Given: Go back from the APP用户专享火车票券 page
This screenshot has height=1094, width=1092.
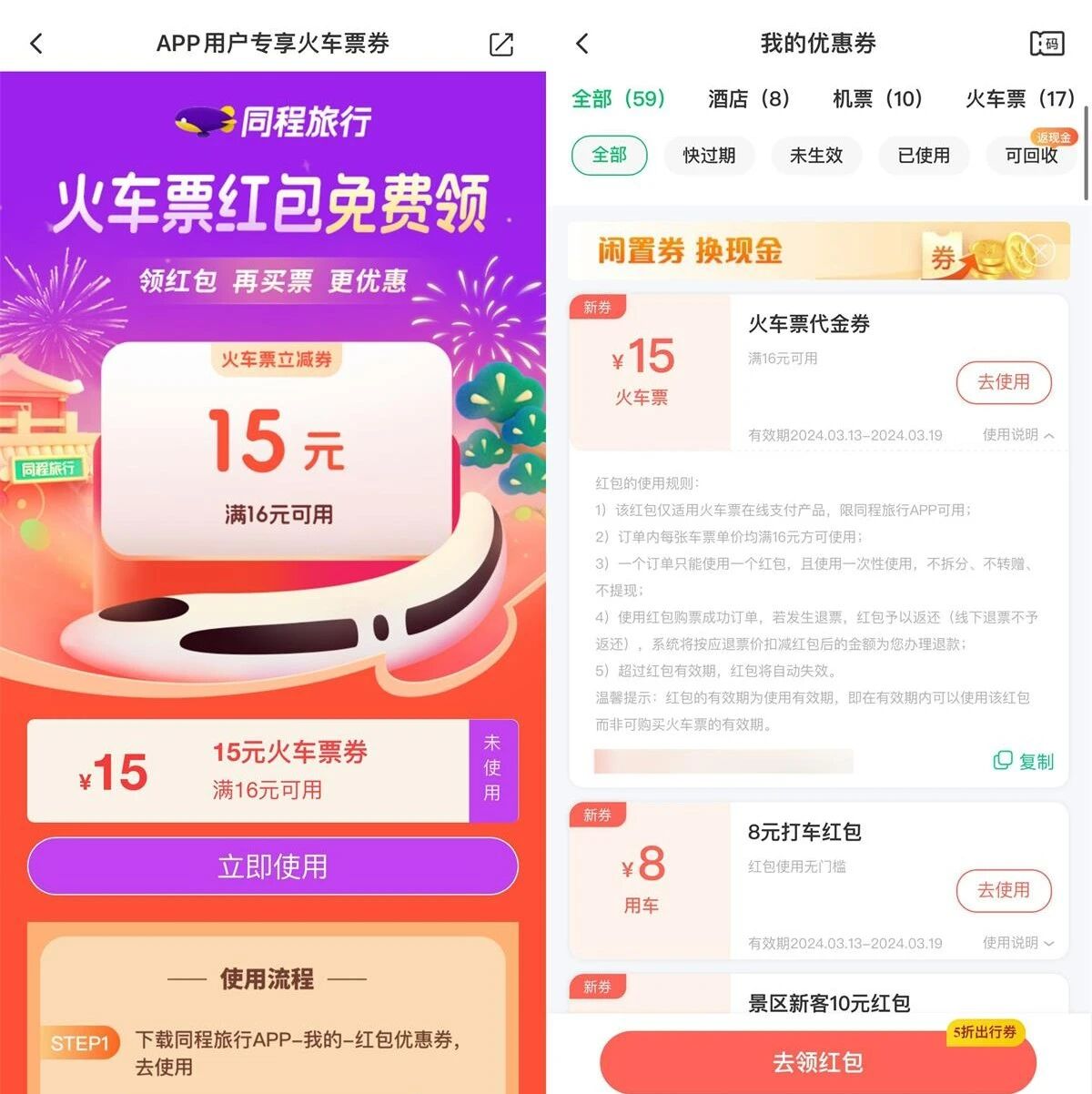Looking at the screenshot, I should 36,43.
